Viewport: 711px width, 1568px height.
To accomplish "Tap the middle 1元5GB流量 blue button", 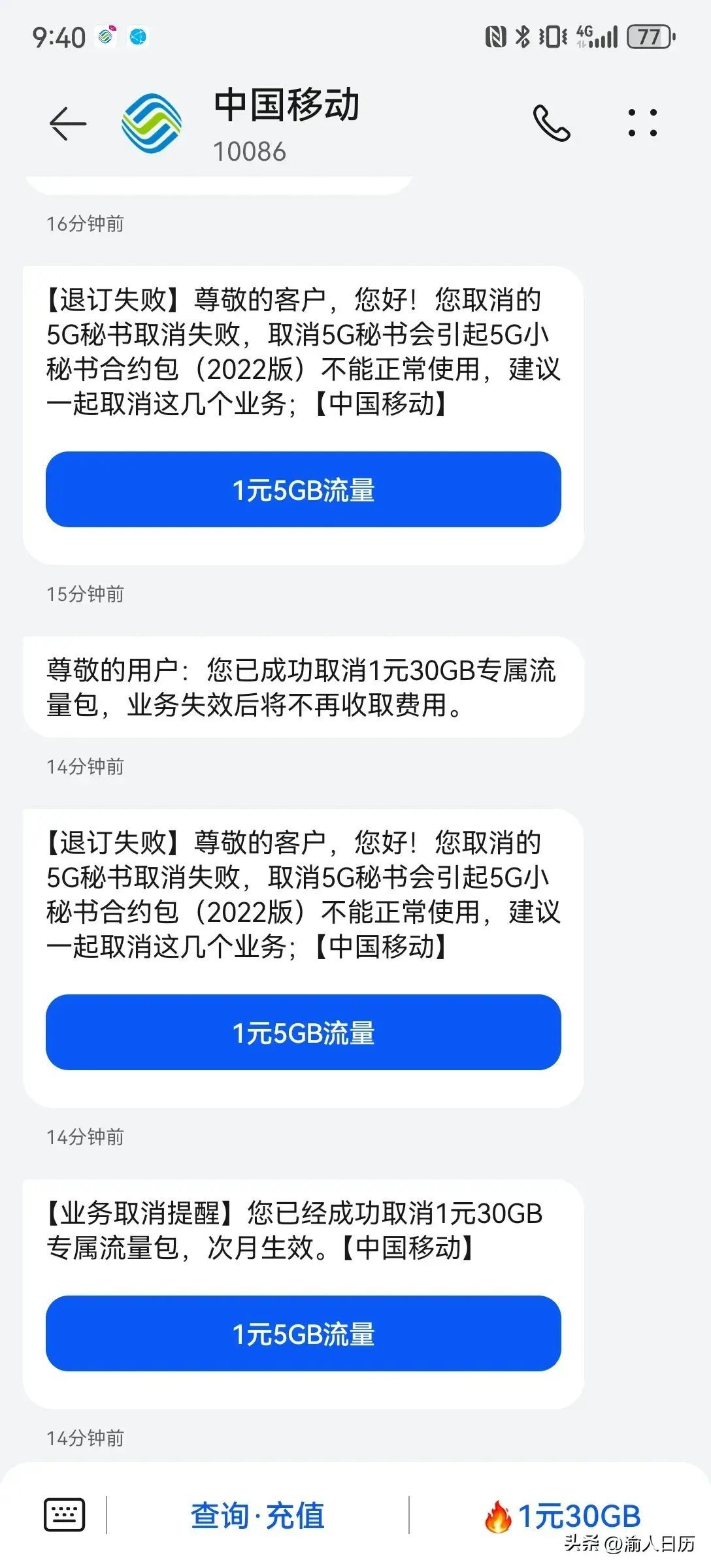I will coord(304,1034).
